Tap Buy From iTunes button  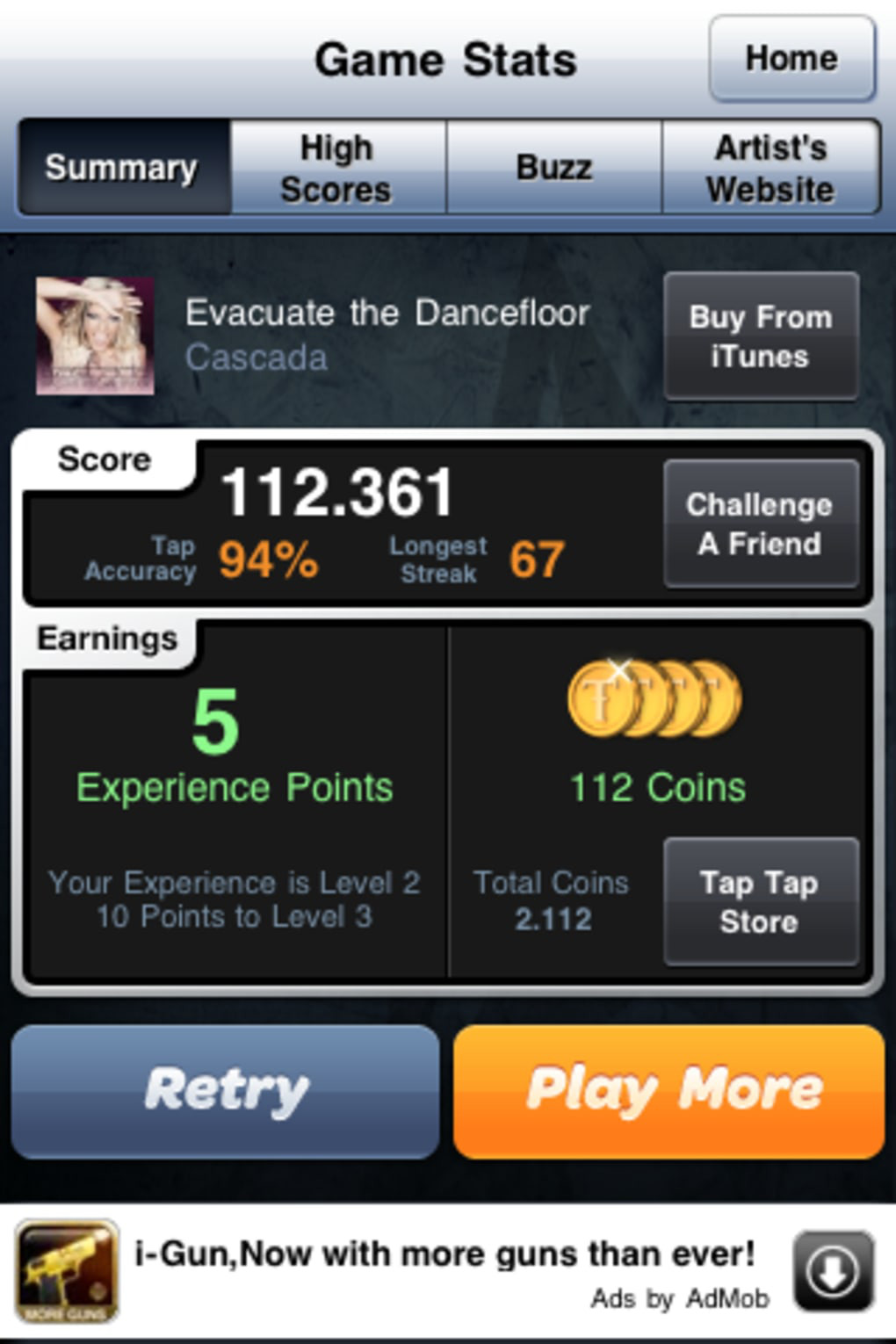pyautogui.click(x=761, y=336)
